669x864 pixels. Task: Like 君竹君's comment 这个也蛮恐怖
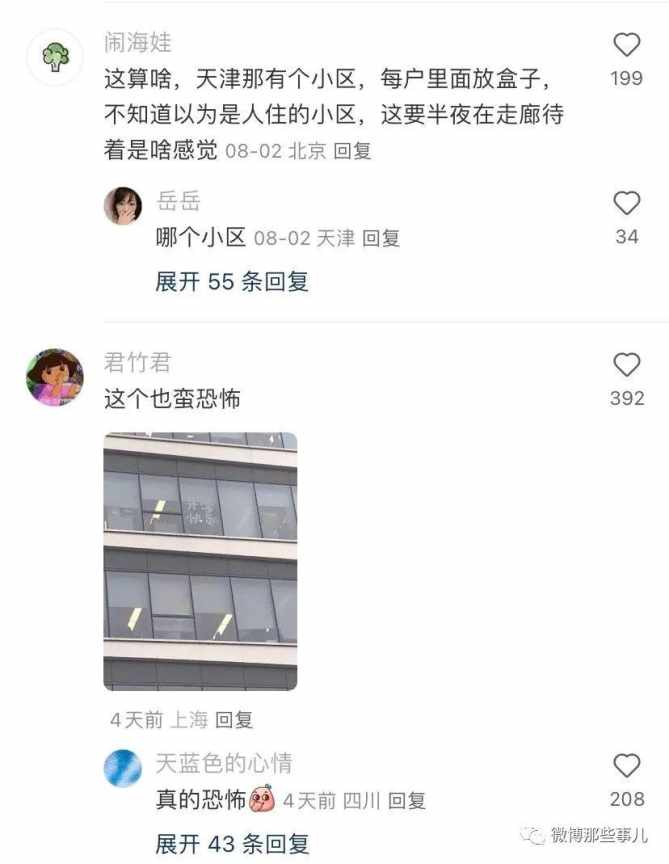626,365
